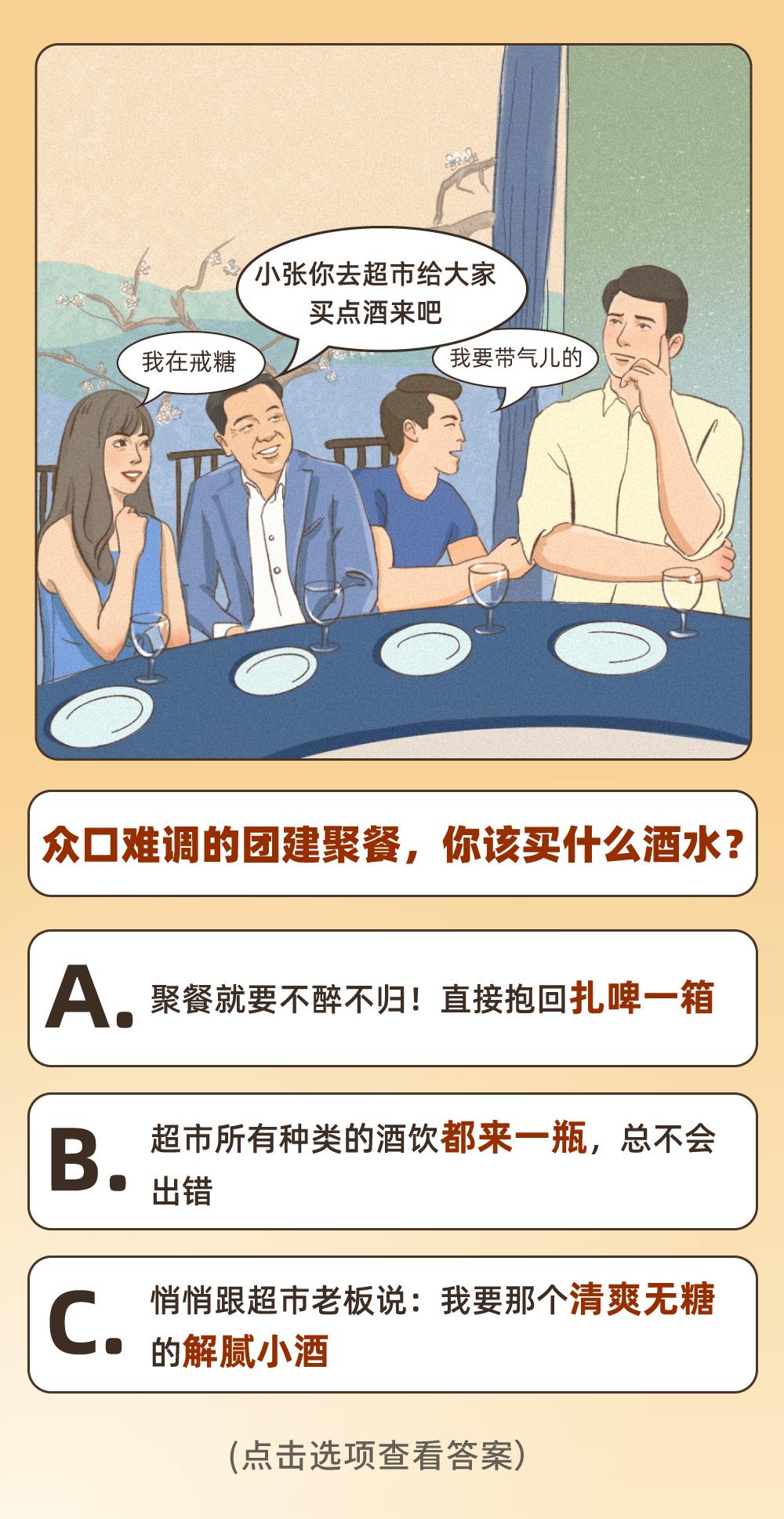The height and width of the screenshot is (1519, 784).
Task: Choose option B, 都来一瓶
Action: [392, 1161]
